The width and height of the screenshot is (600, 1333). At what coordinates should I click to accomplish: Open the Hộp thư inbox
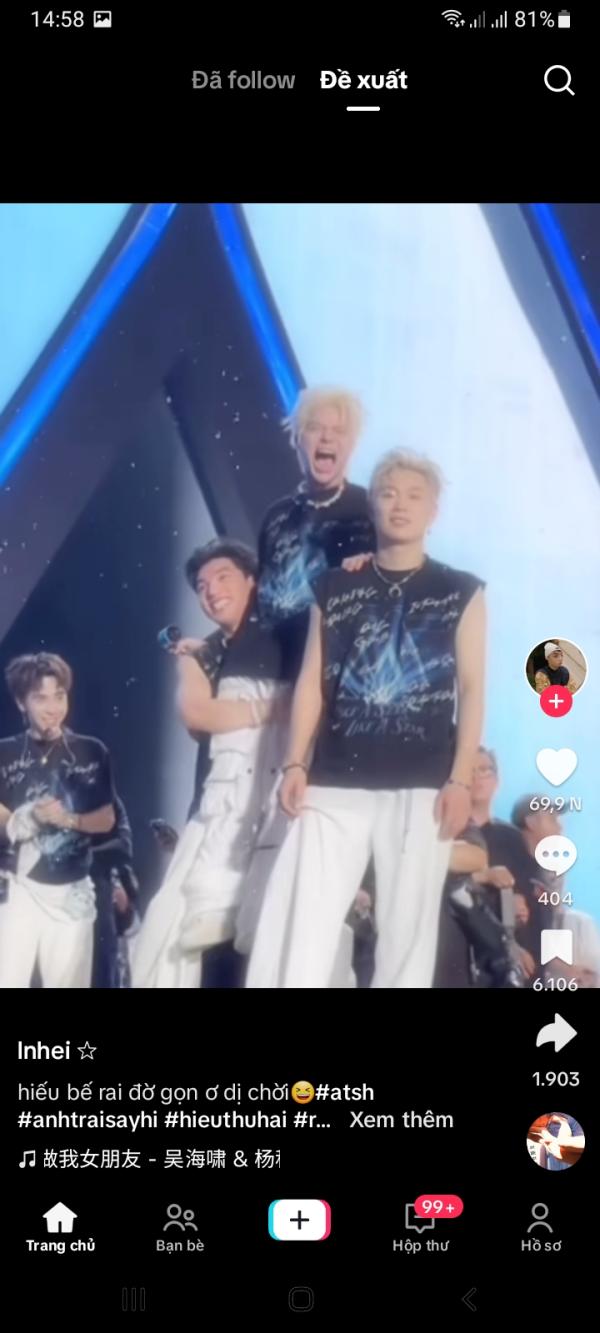coord(420,1227)
